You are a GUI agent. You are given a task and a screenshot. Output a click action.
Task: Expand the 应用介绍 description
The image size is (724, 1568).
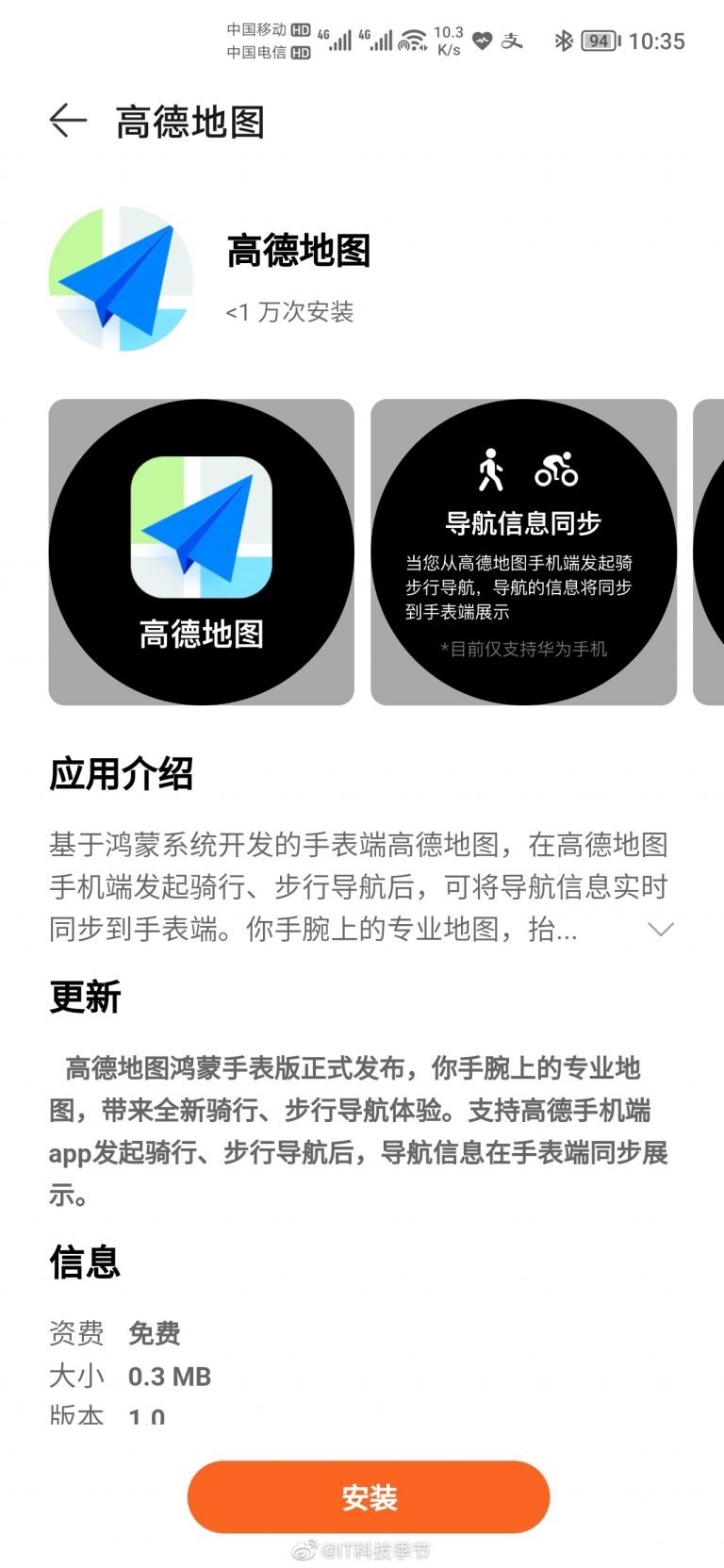click(x=661, y=930)
